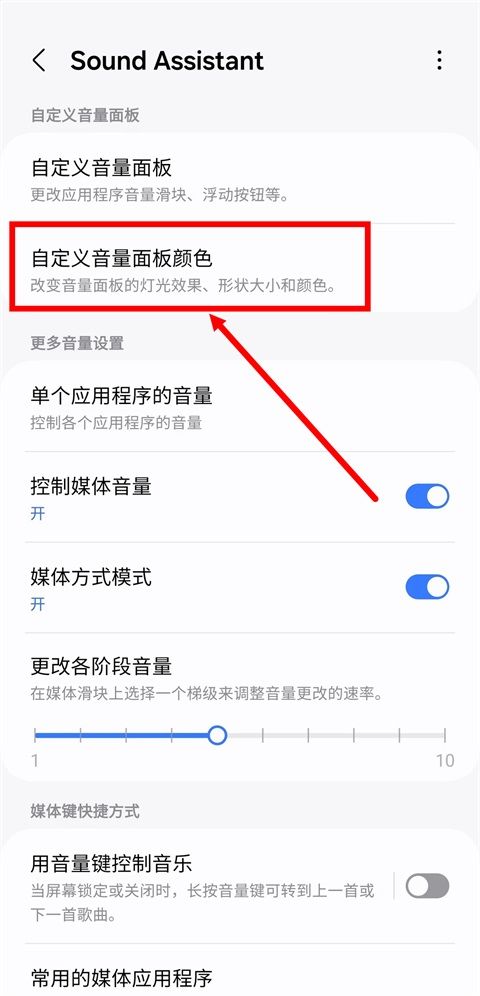The width and height of the screenshot is (480, 996).
Task: Set 更改各阶段音量 slider to level 10
Action: [x=445, y=736]
